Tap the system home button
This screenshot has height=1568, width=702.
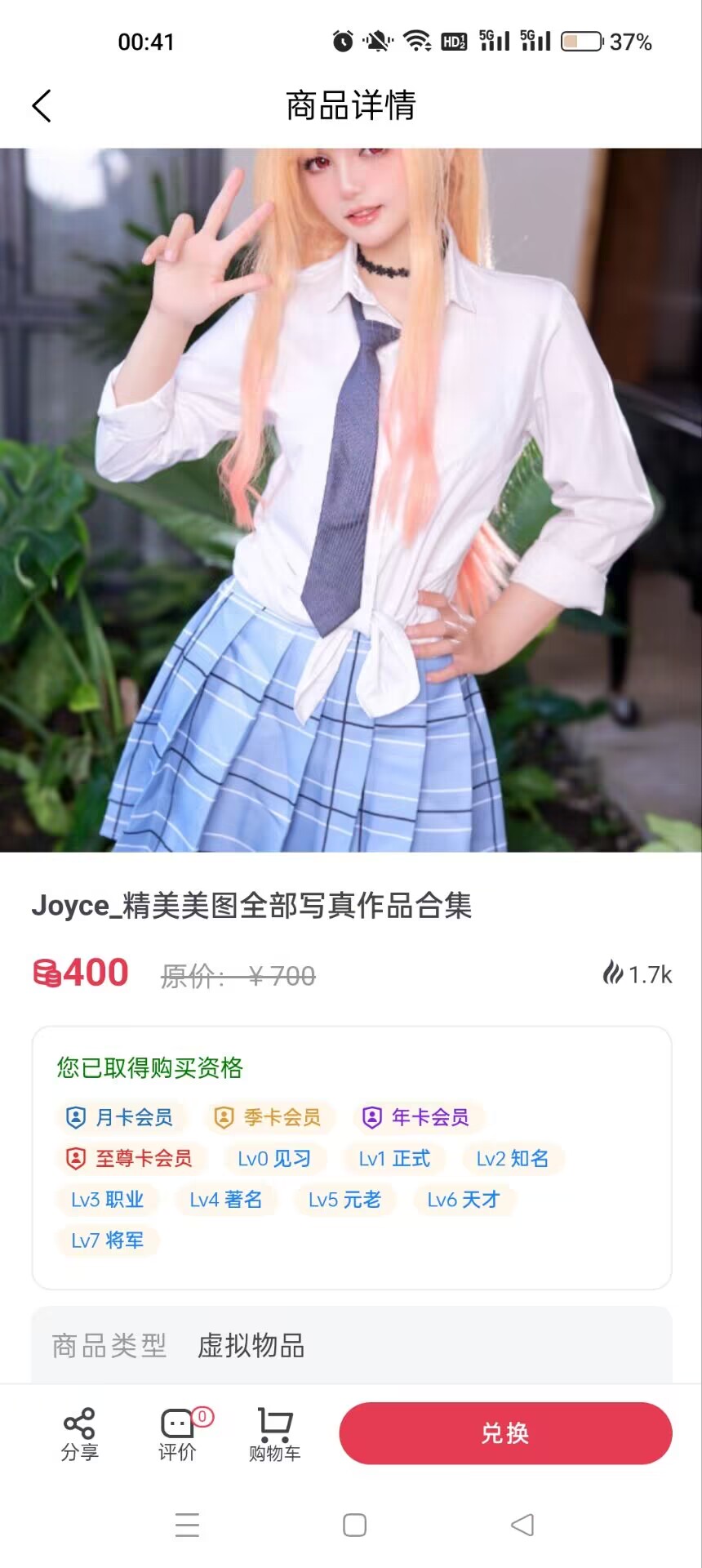pyautogui.click(x=354, y=1525)
